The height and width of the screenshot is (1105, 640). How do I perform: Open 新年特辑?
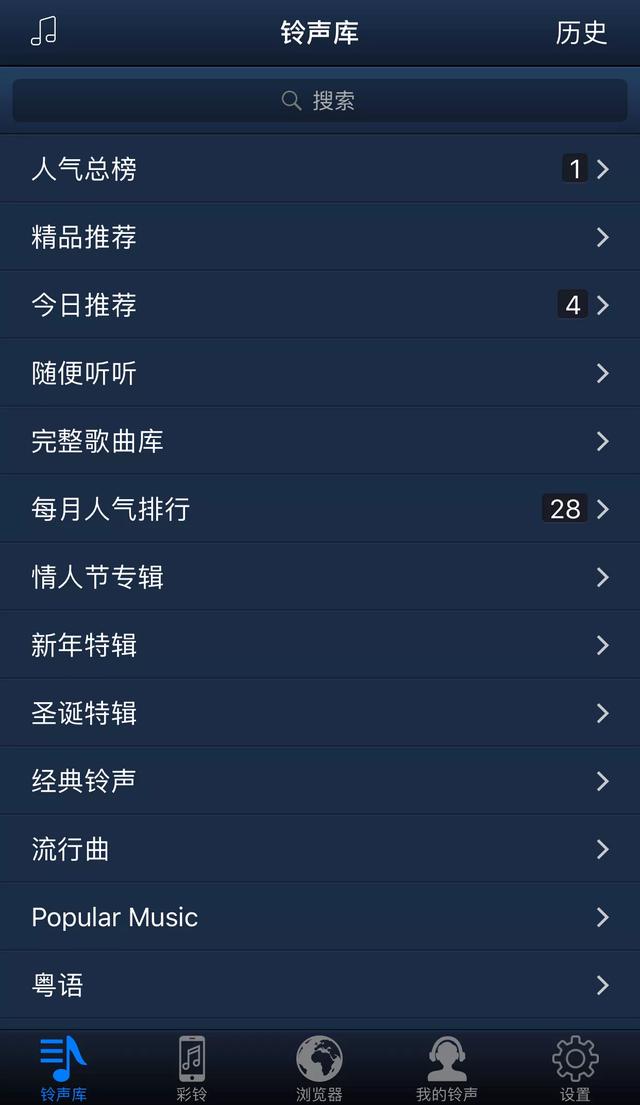320,645
